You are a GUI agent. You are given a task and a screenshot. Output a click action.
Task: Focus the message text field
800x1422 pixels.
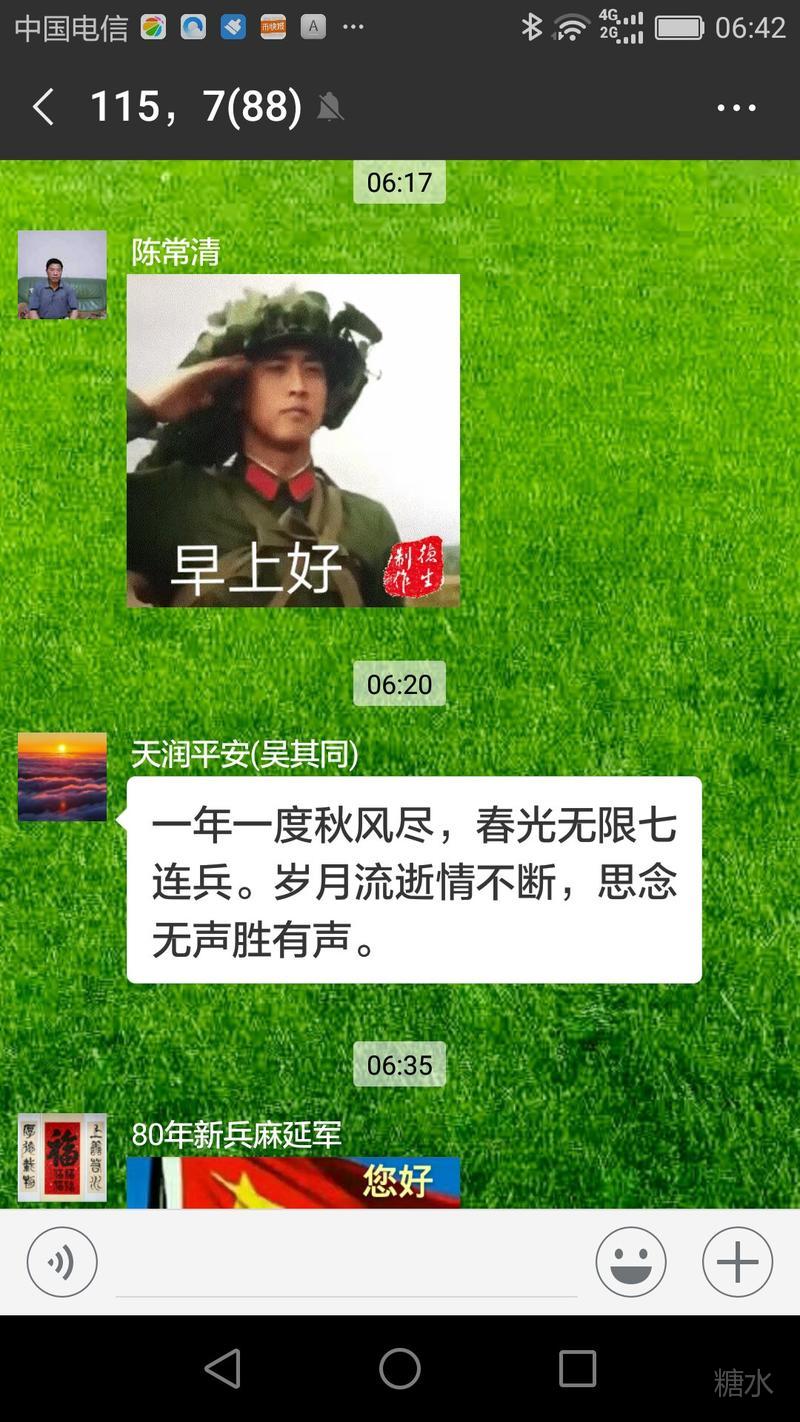(346, 1264)
